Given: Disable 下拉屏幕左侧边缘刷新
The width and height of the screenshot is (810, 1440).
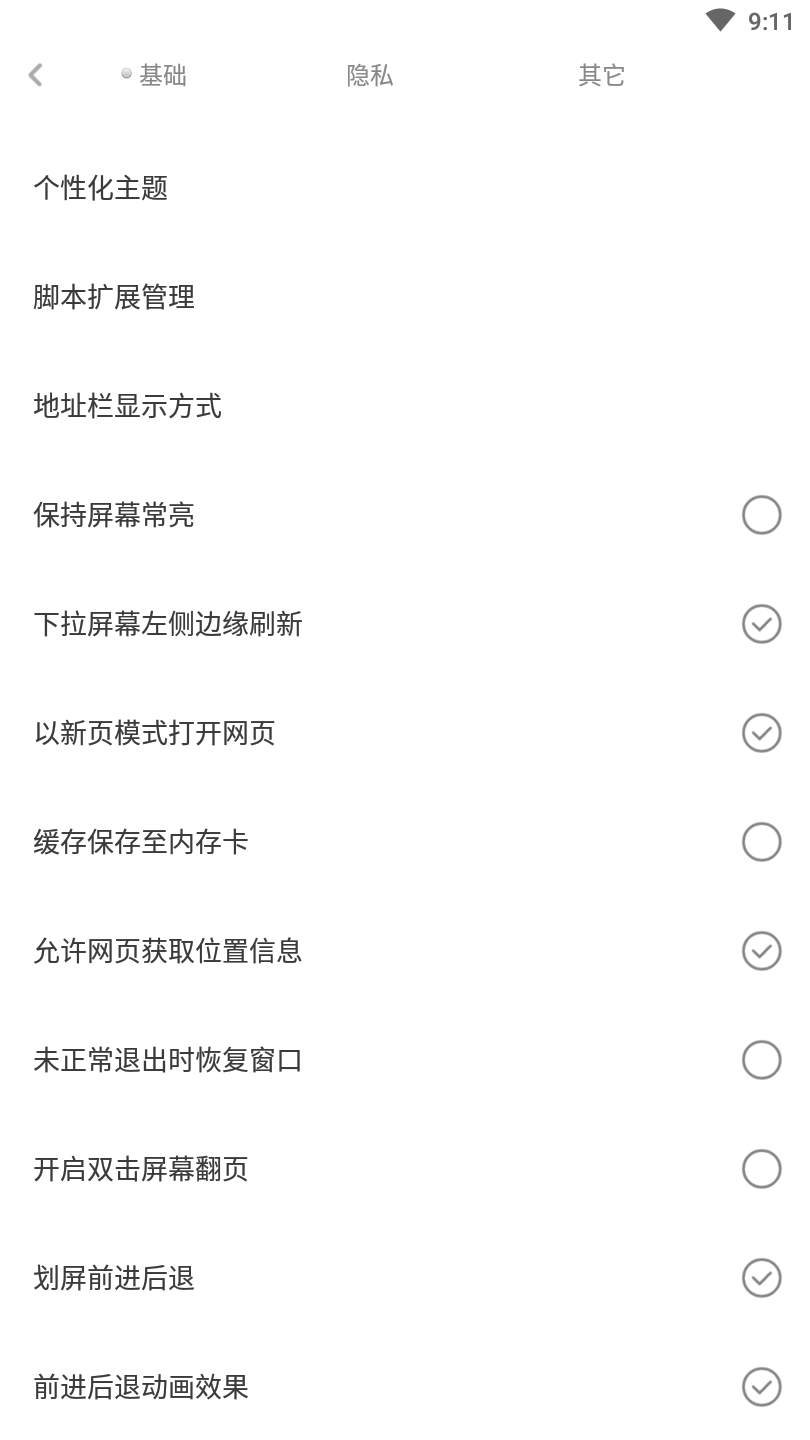Looking at the screenshot, I should pos(761,624).
